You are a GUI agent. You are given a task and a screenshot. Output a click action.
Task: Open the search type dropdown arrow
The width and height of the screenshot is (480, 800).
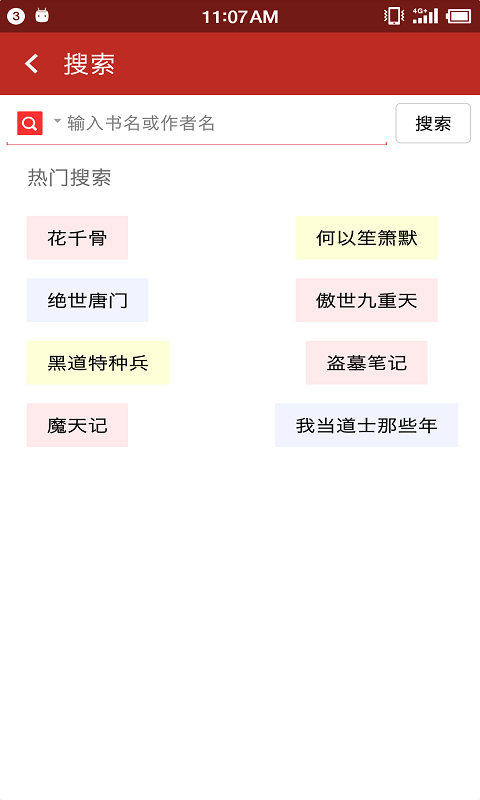[57, 121]
